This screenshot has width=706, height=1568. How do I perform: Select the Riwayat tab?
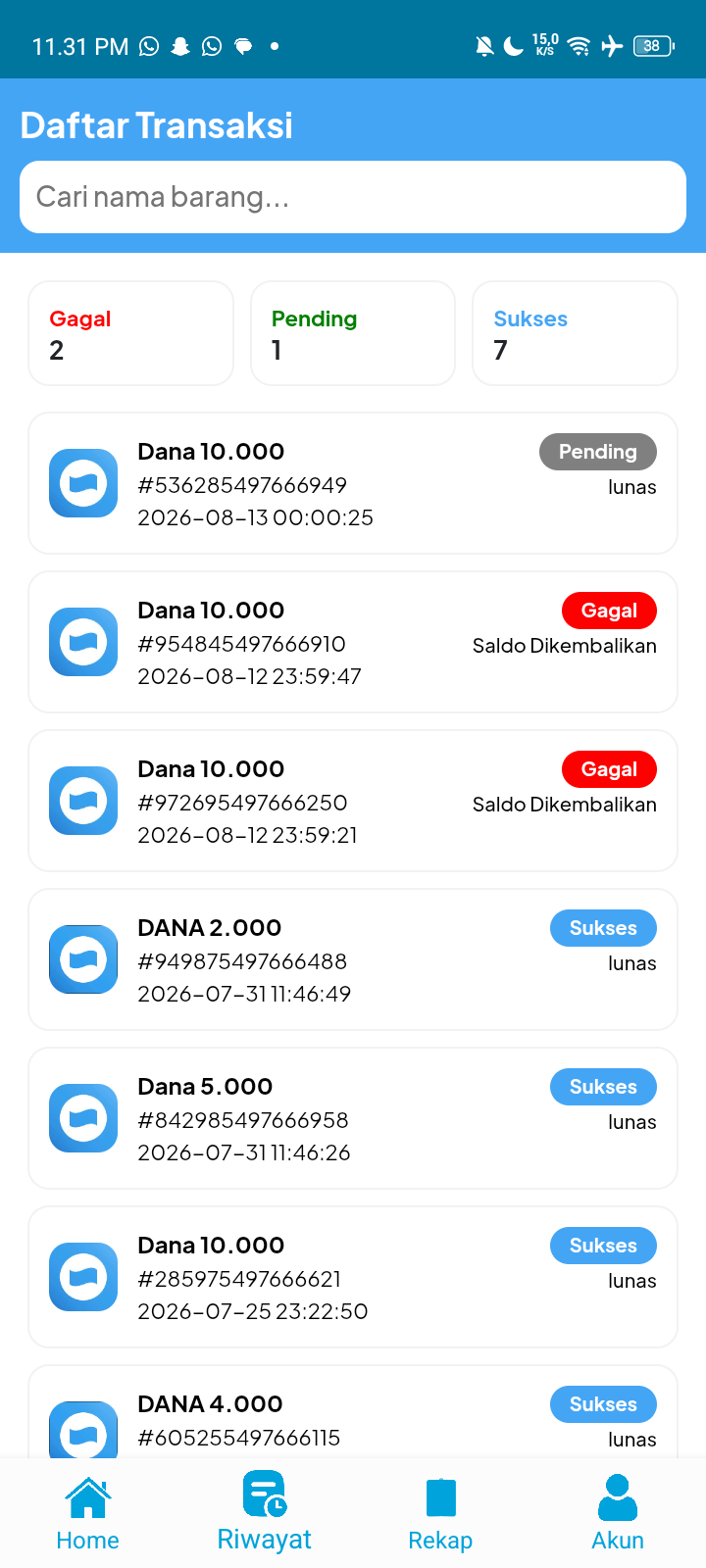(265, 1513)
